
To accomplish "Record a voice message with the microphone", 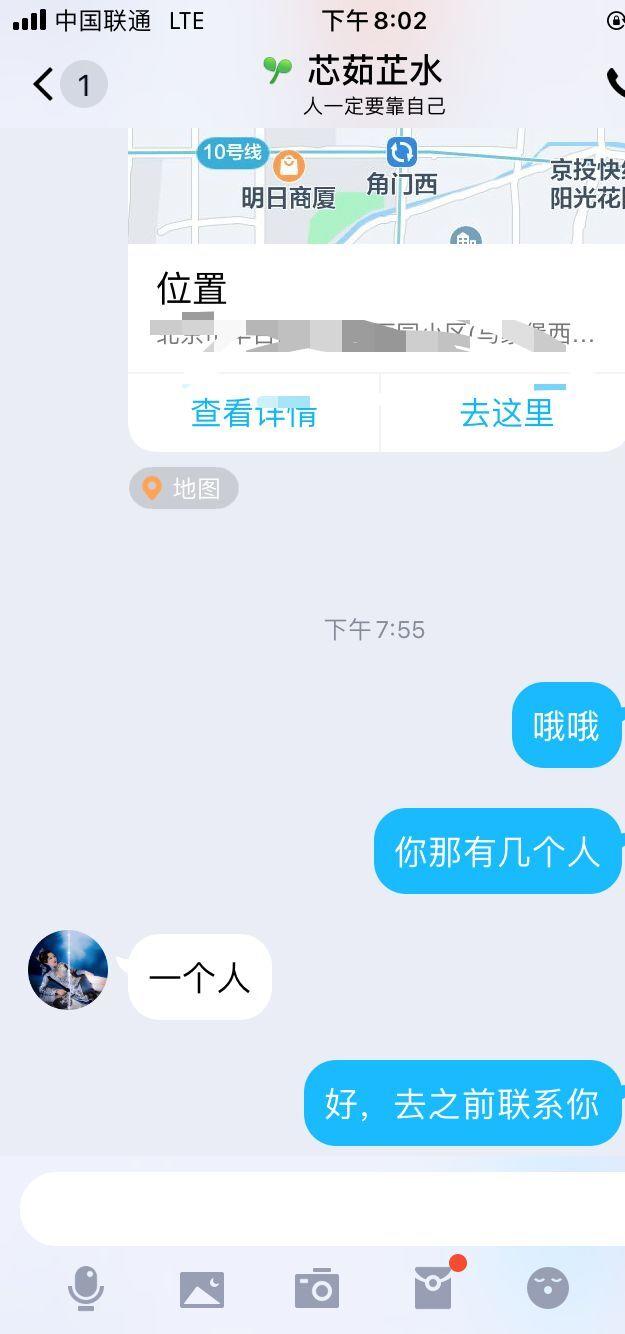I will pos(86,1288).
